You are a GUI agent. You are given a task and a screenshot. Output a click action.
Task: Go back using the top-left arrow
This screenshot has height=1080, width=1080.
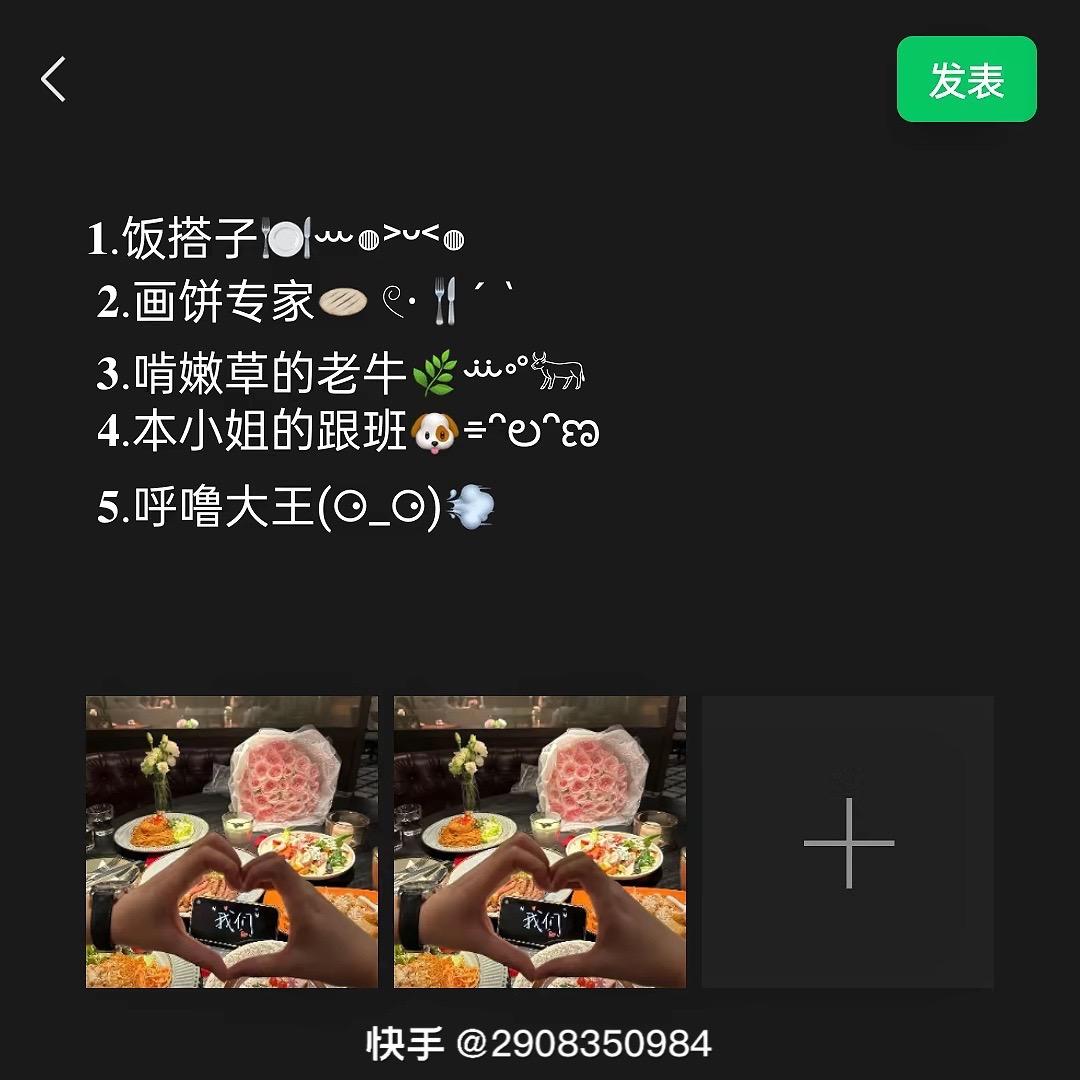pos(54,79)
